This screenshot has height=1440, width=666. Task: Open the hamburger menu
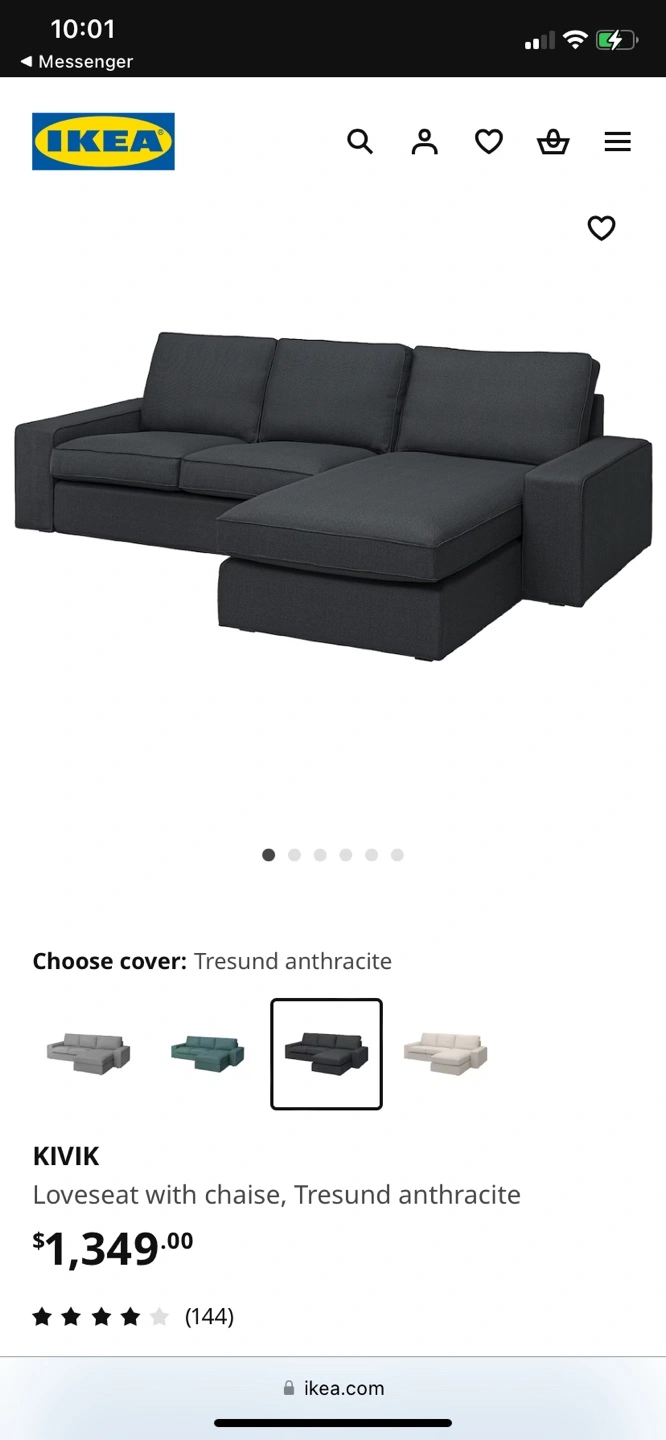618,142
